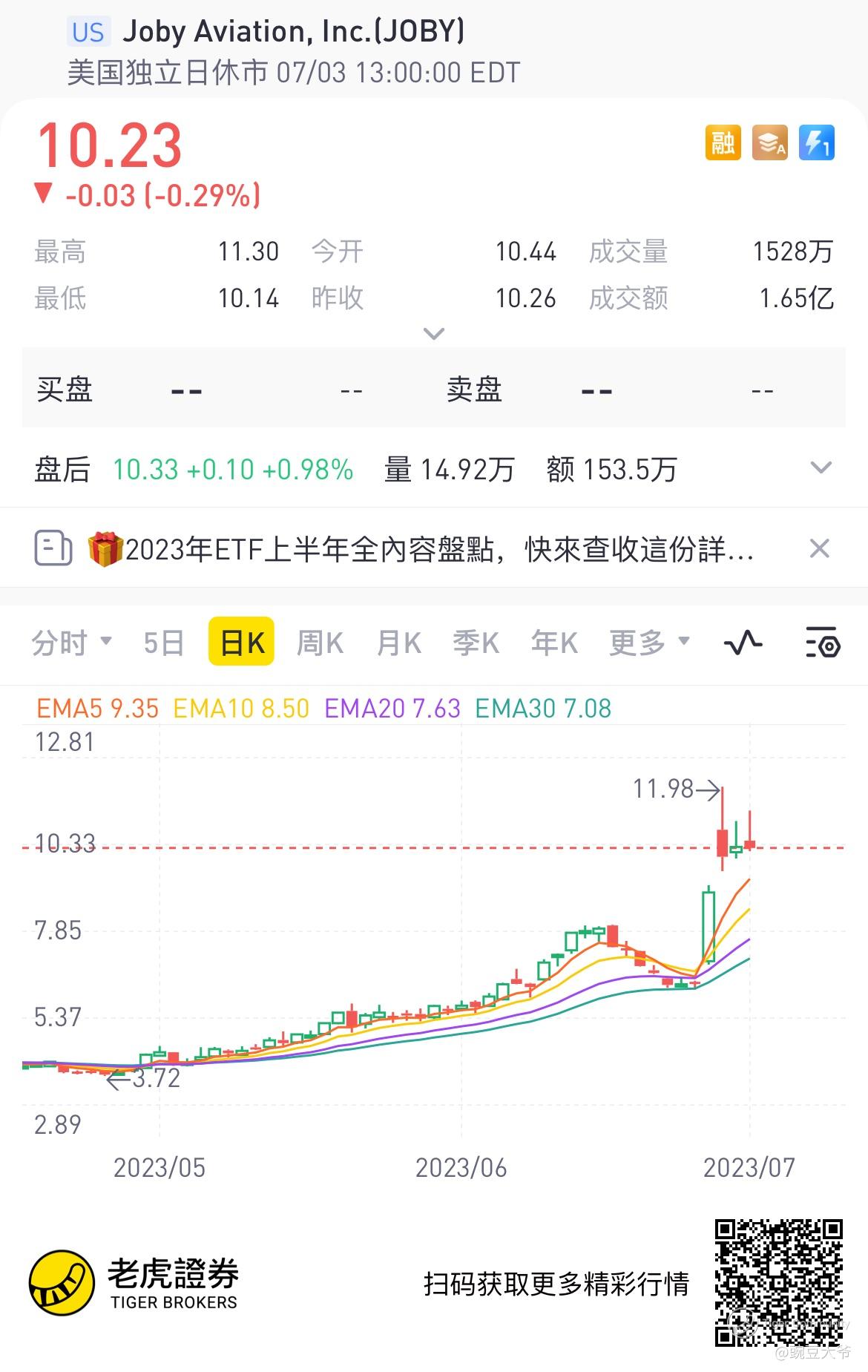868x1372 pixels.
Task: Open chart display settings icon
Action: (x=822, y=643)
